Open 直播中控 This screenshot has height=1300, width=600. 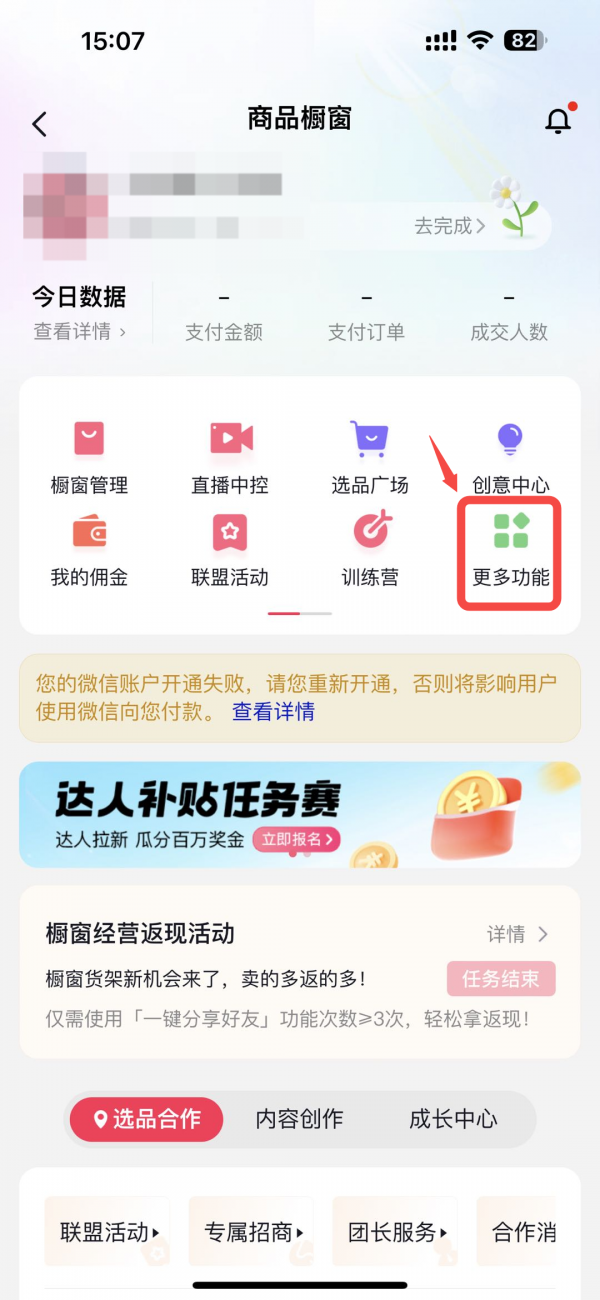click(230, 458)
